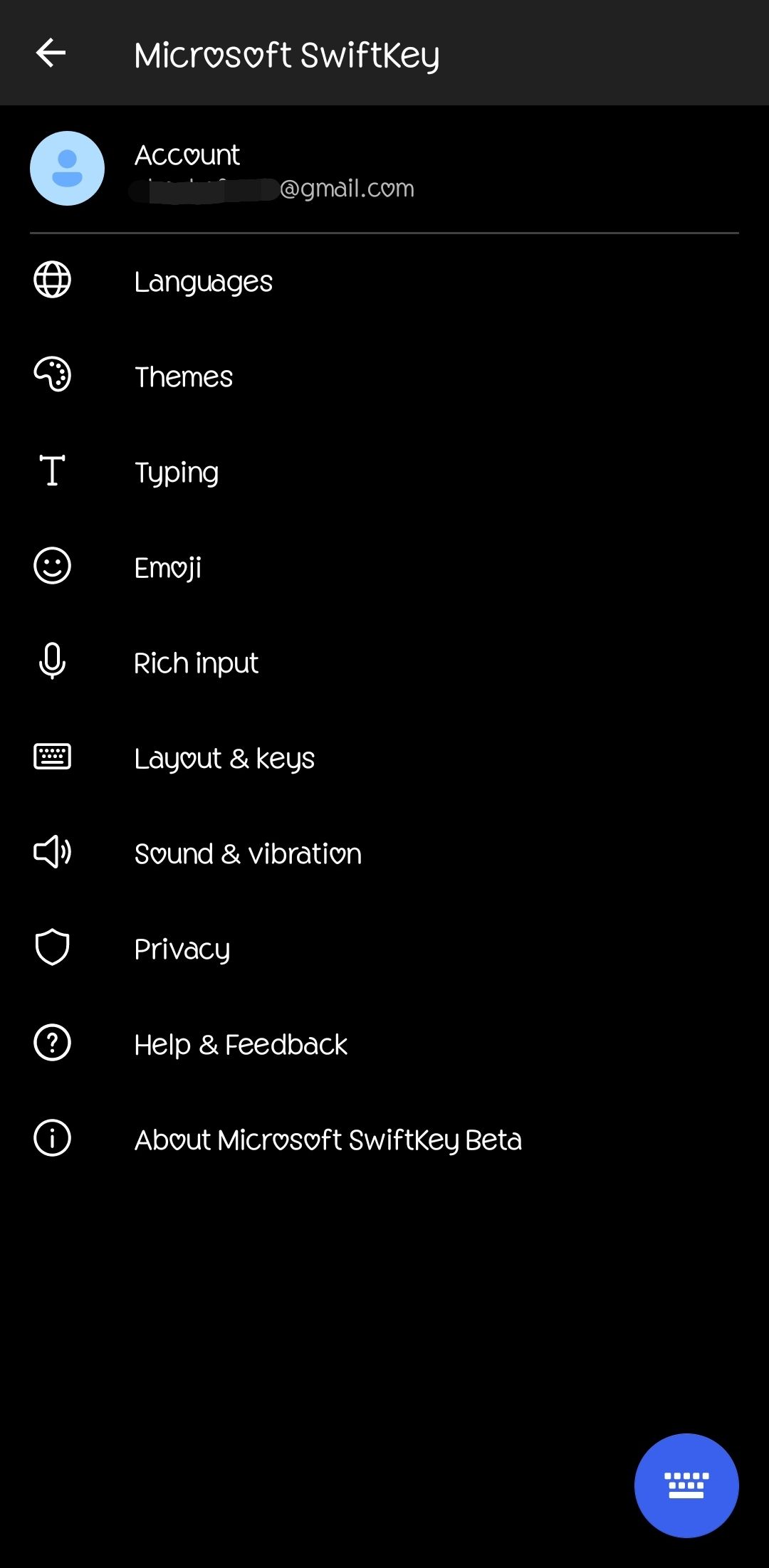Image resolution: width=769 pixels, height=1568 pixels.
Task: Browse keyboard Themes
Action: tap(384, 377)
